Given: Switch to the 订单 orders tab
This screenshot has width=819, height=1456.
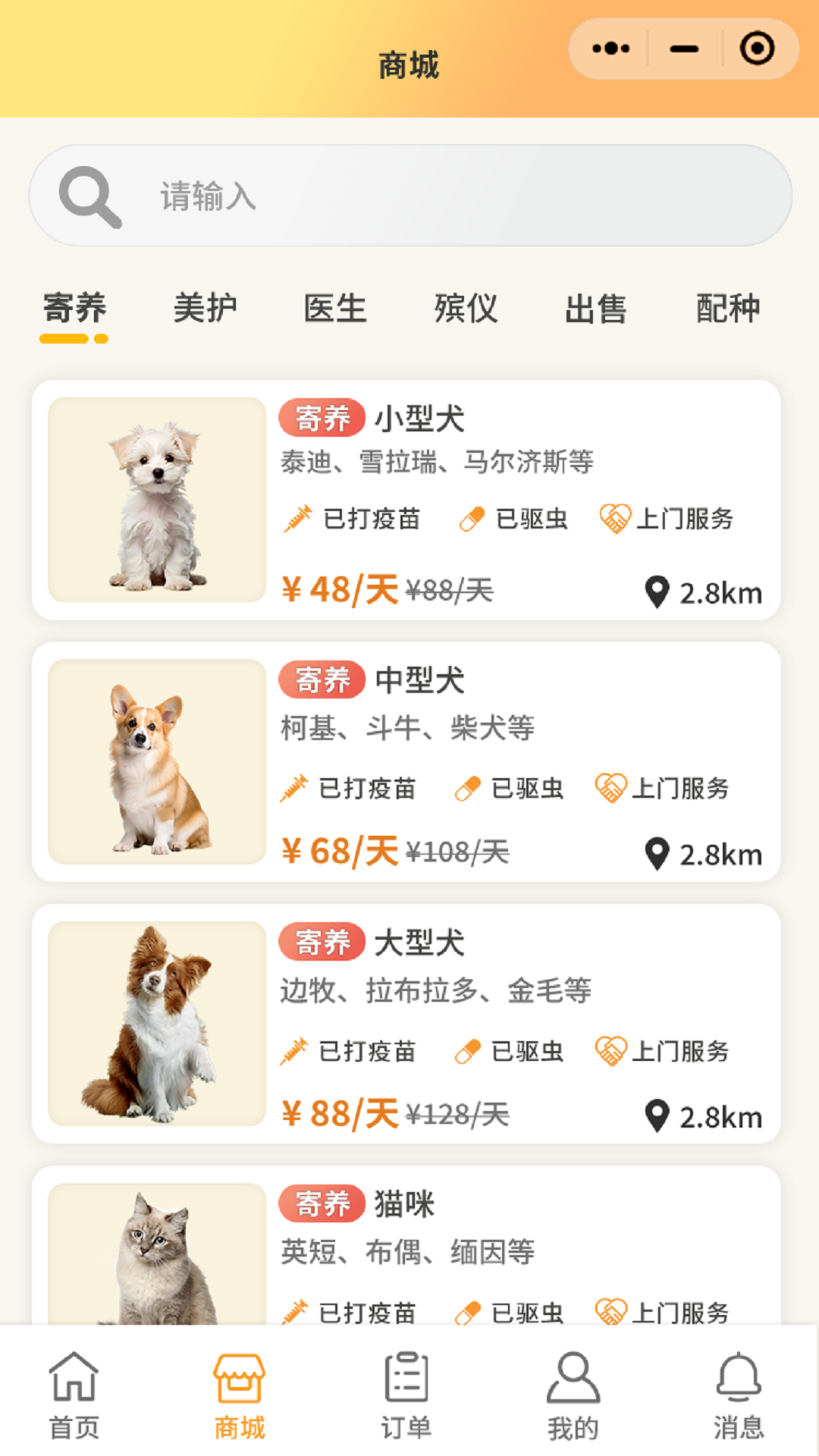Looking at the screenshot, I should pos(406,1394).
